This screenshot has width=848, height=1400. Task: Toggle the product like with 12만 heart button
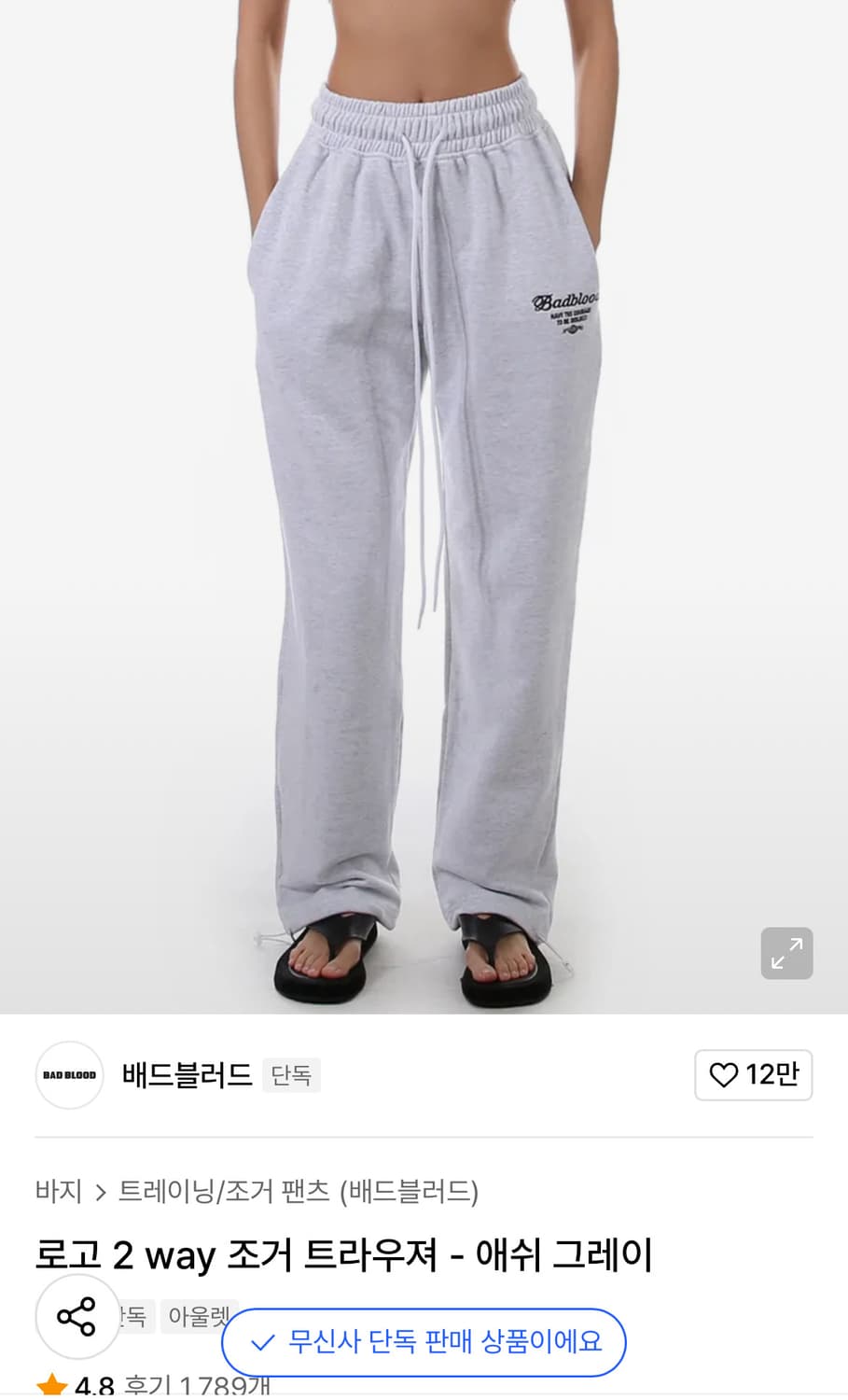(x=754, y=1075)
